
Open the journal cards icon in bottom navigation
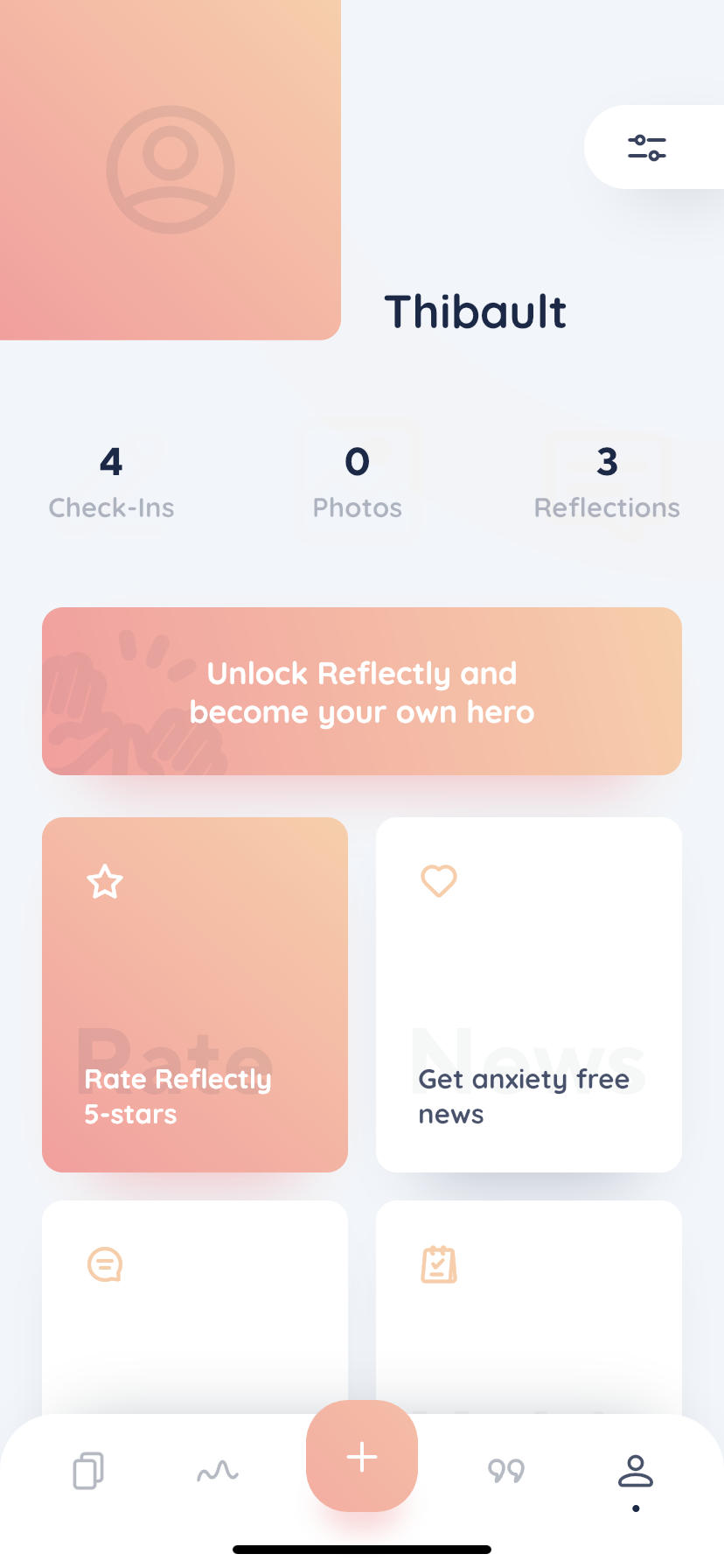(87, 1470)
